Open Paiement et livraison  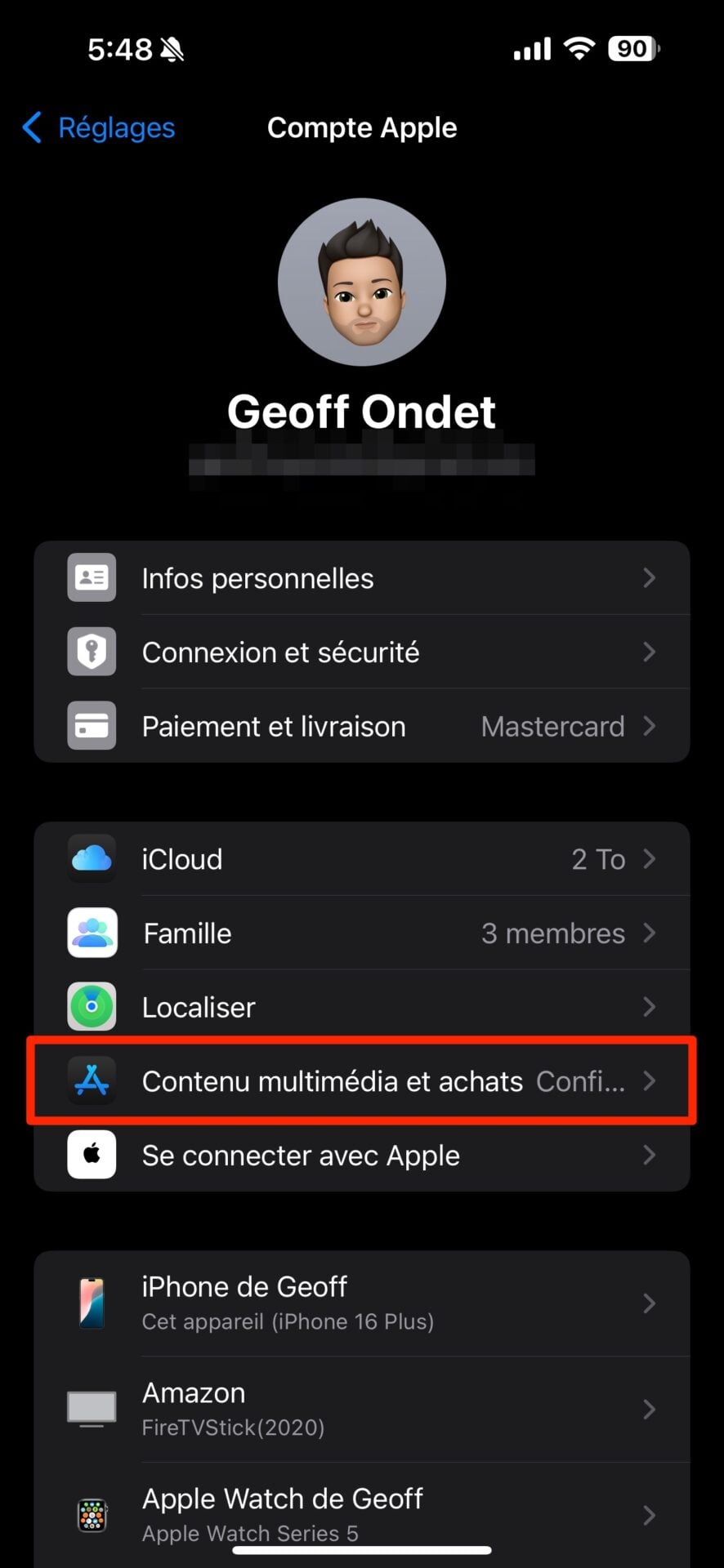[362, 726]
